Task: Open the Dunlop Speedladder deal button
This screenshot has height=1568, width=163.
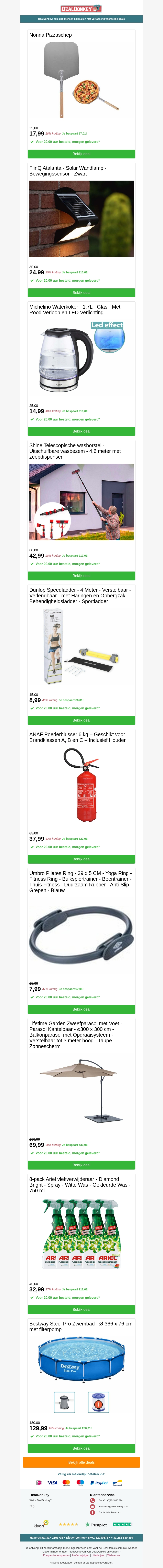Action: pyautogui.click(x=81, y=720)
